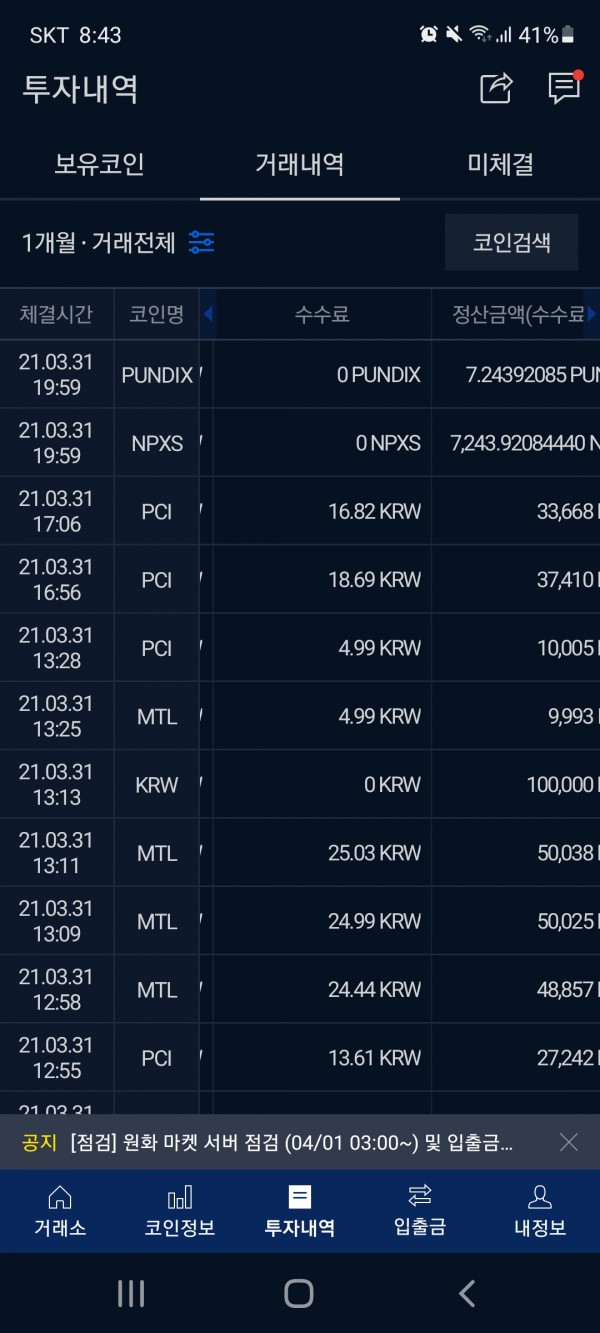This screenshot has height=1333, width=600.
Task: Tap the system back button
Action: pos(467,1293)
